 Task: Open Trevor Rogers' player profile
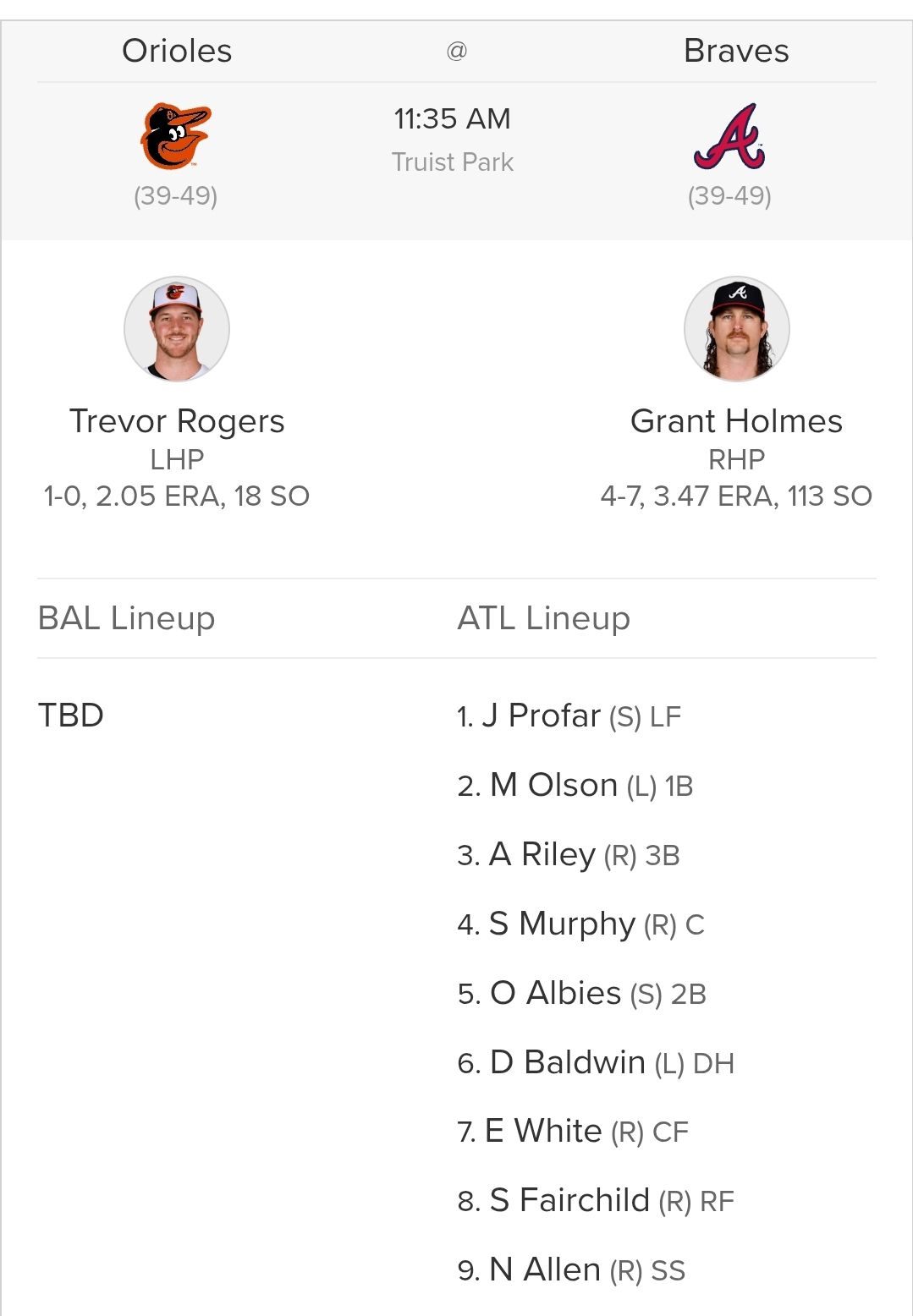coord(177,421)
